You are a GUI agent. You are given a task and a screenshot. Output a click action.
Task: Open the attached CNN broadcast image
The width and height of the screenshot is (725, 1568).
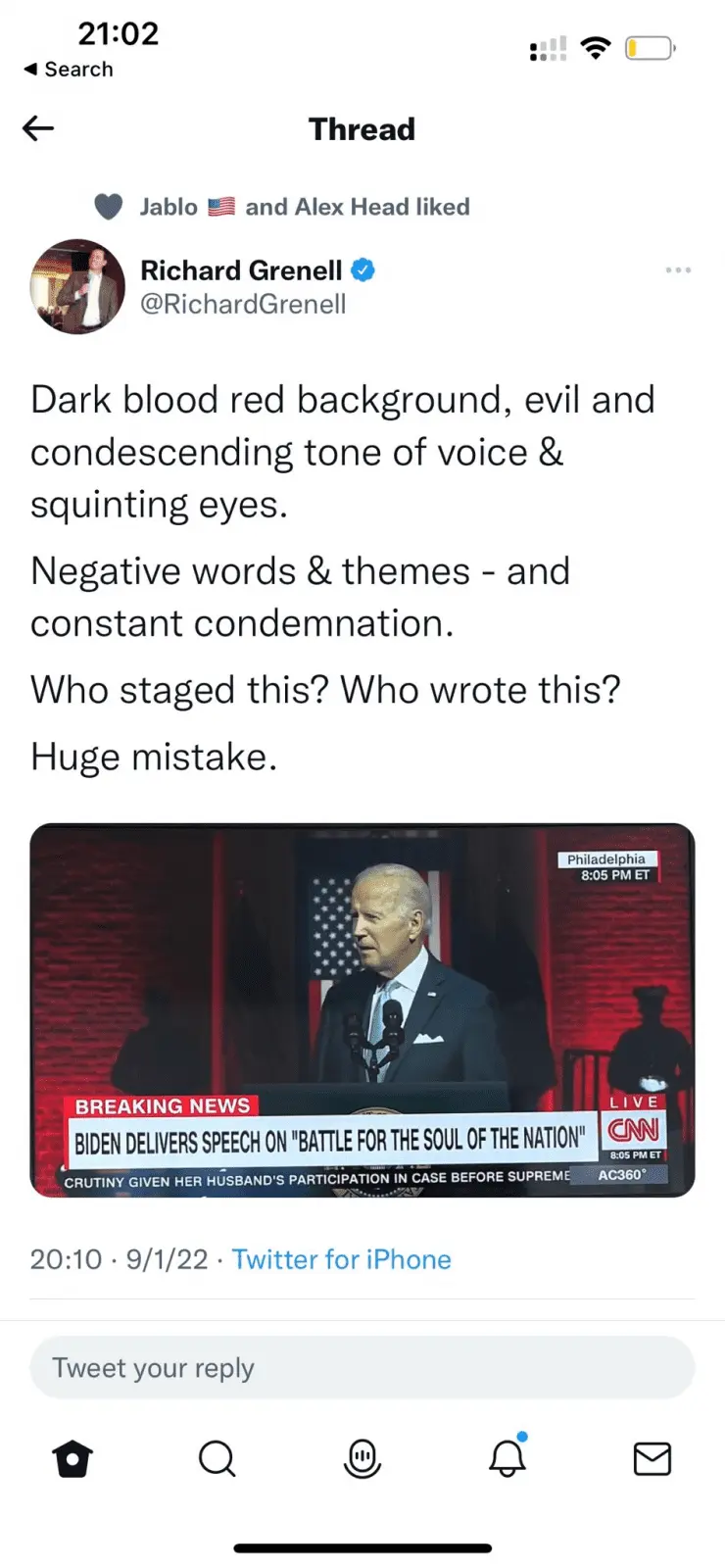click(362, 1009)
